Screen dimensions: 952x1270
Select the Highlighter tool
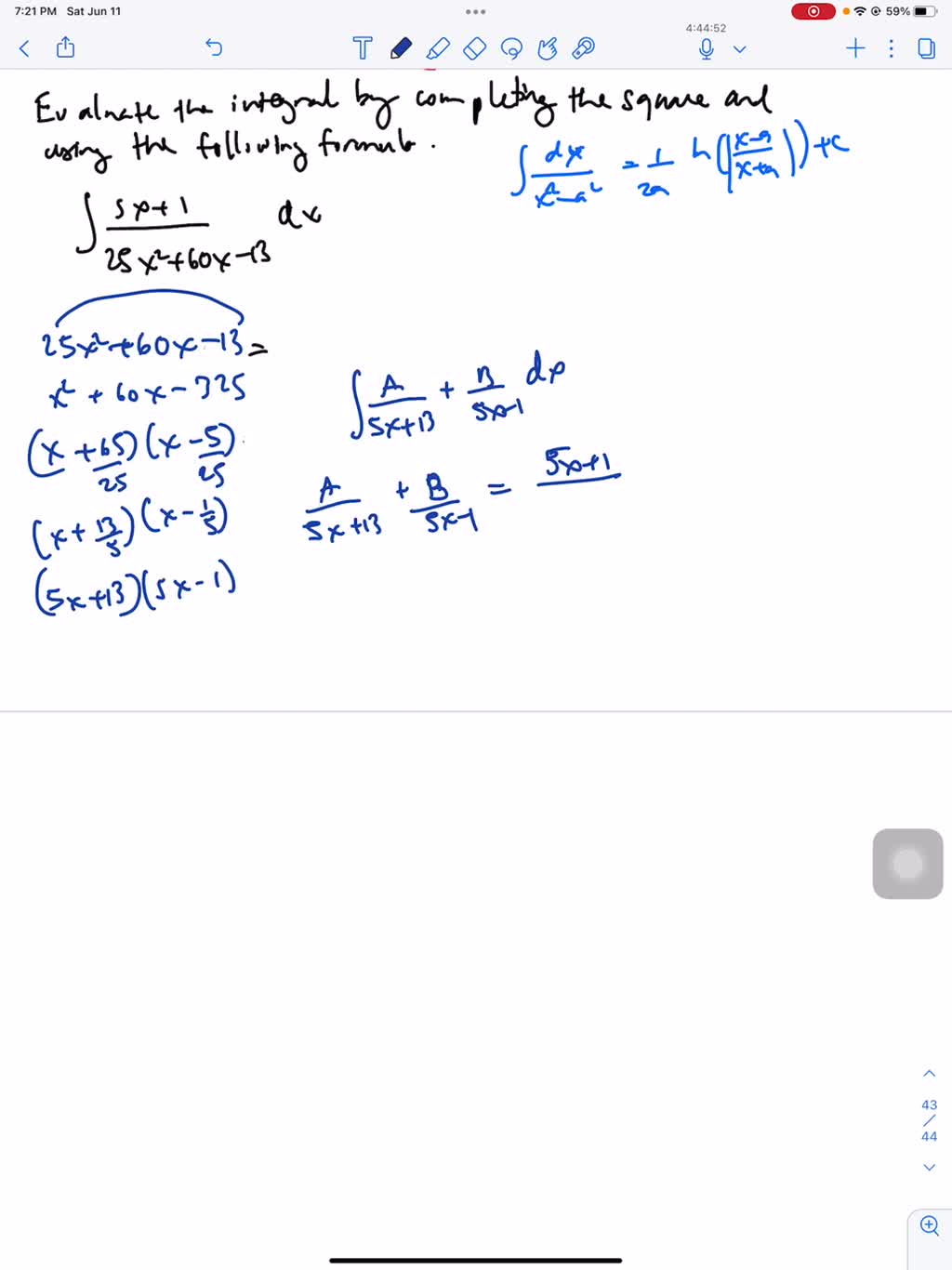(437, 48)
